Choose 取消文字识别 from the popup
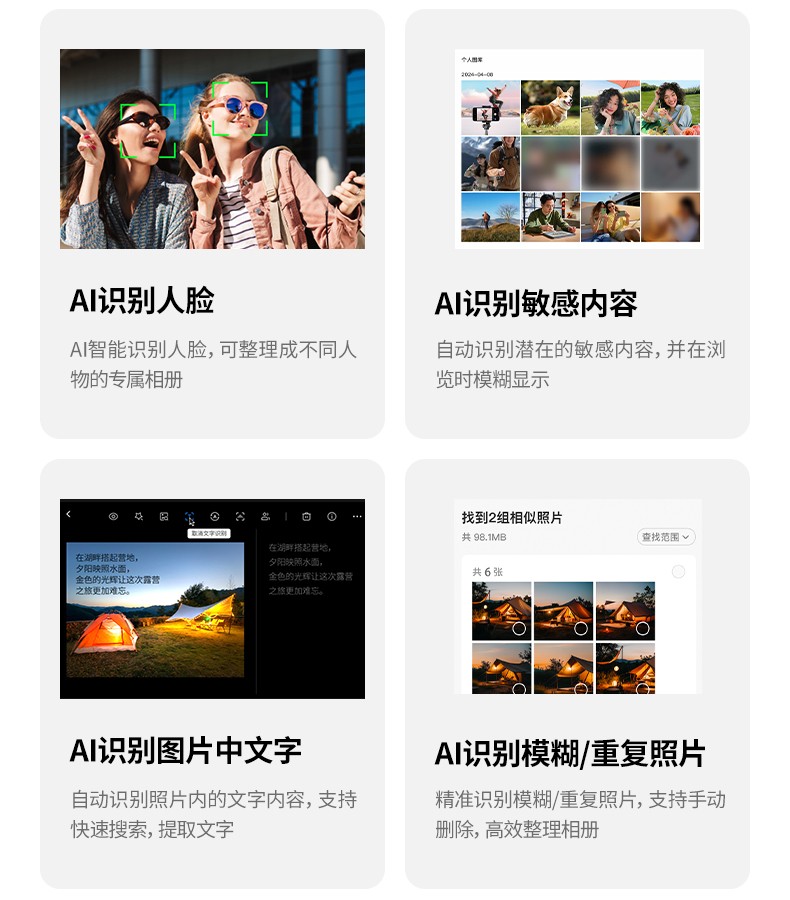The image size is (790, 900). tap(210, 533)
